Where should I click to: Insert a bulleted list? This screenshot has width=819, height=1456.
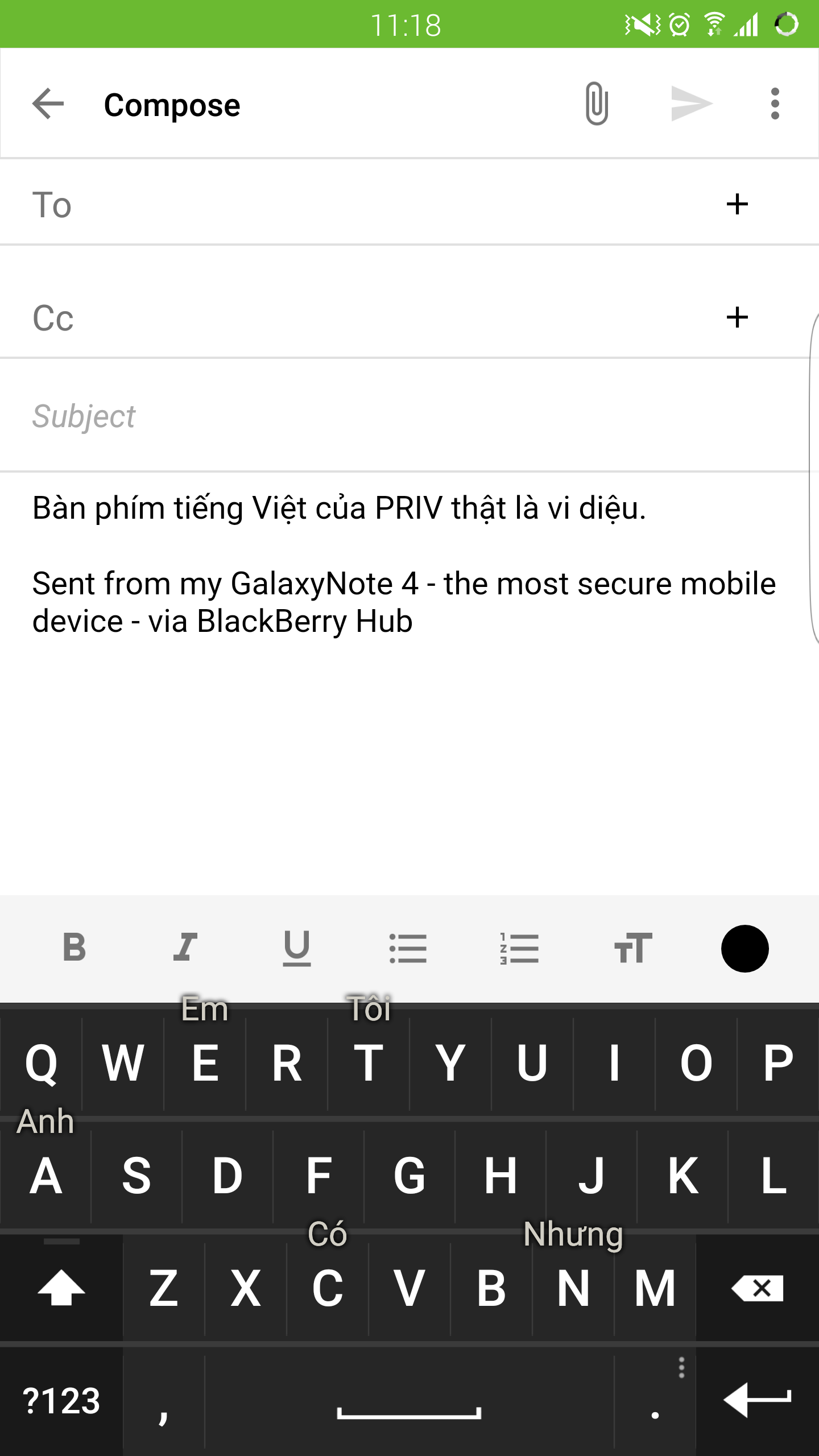point(408,948)
